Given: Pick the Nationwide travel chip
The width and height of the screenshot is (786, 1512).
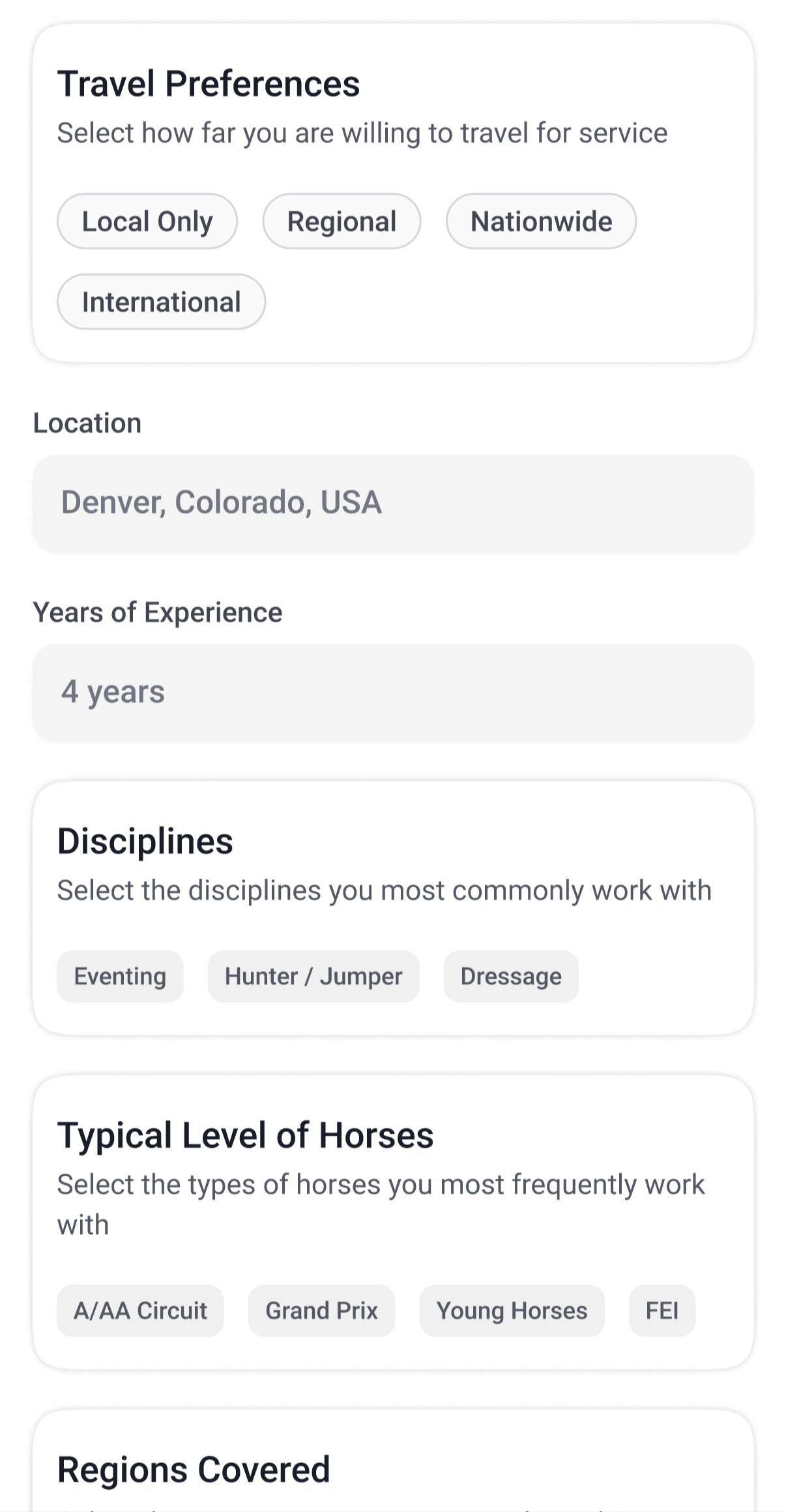Looking at the screenshot, I should point(541,221).
